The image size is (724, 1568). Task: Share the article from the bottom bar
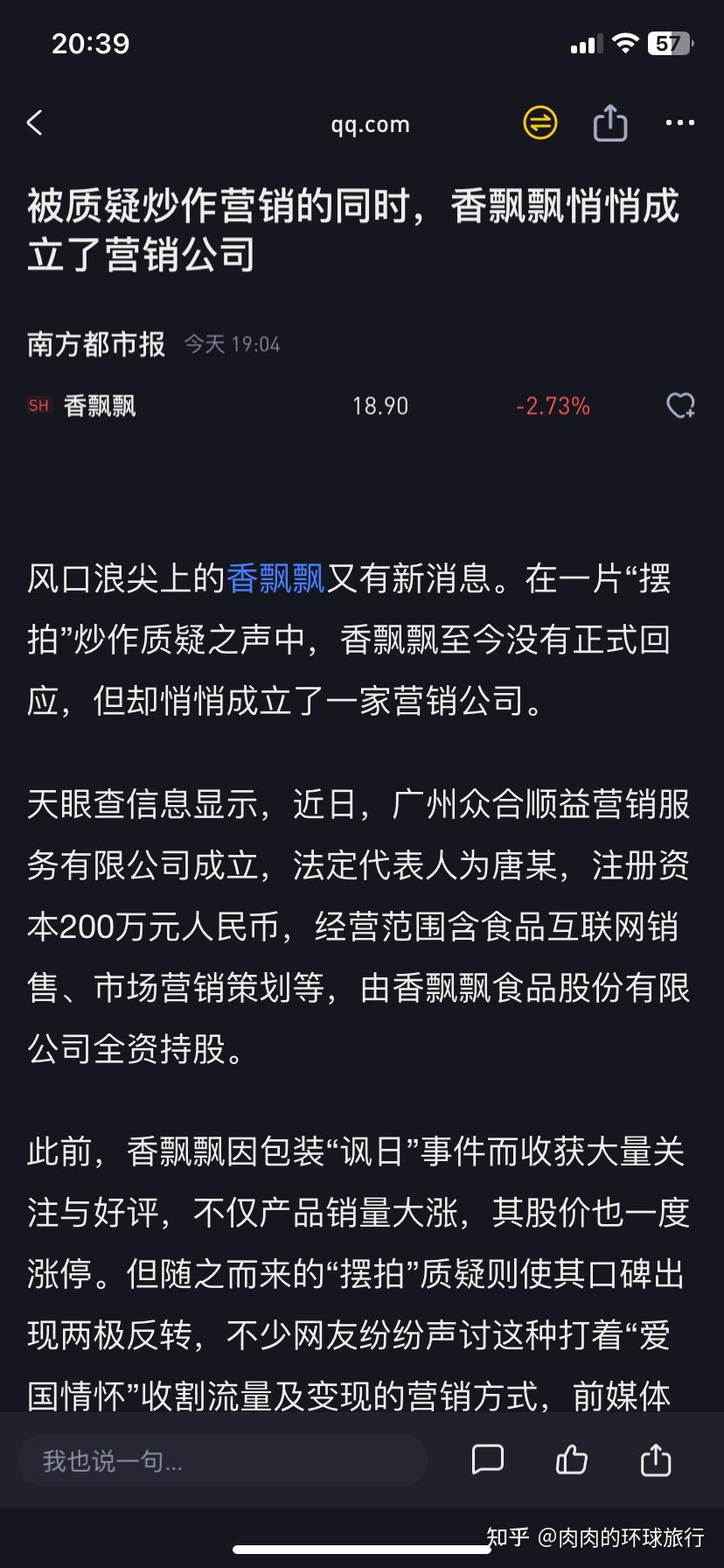point(656,1459)
